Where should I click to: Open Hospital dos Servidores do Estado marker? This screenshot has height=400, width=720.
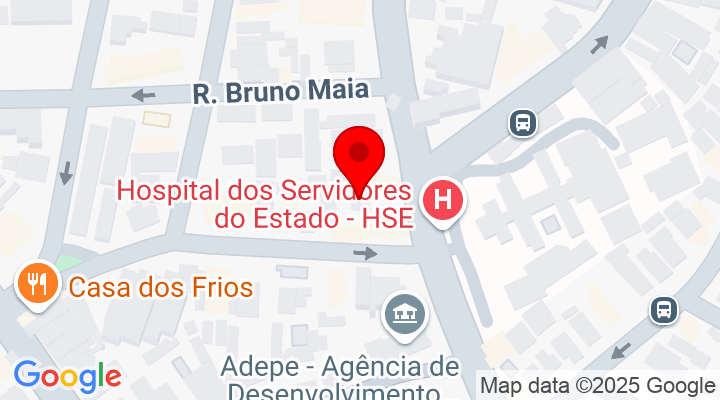[x=443, y=199]
